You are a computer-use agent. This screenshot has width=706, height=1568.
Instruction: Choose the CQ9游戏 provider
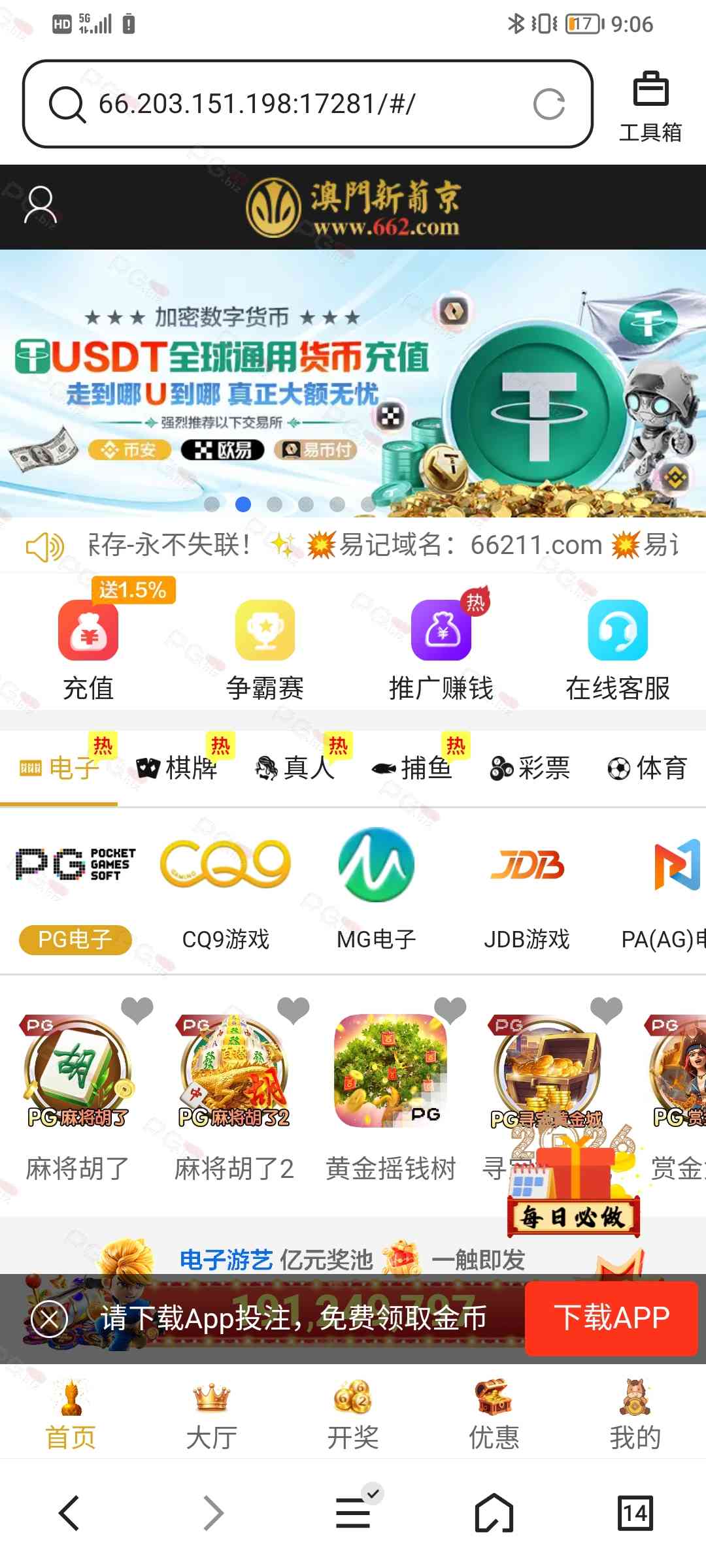[x=226, y=889]
